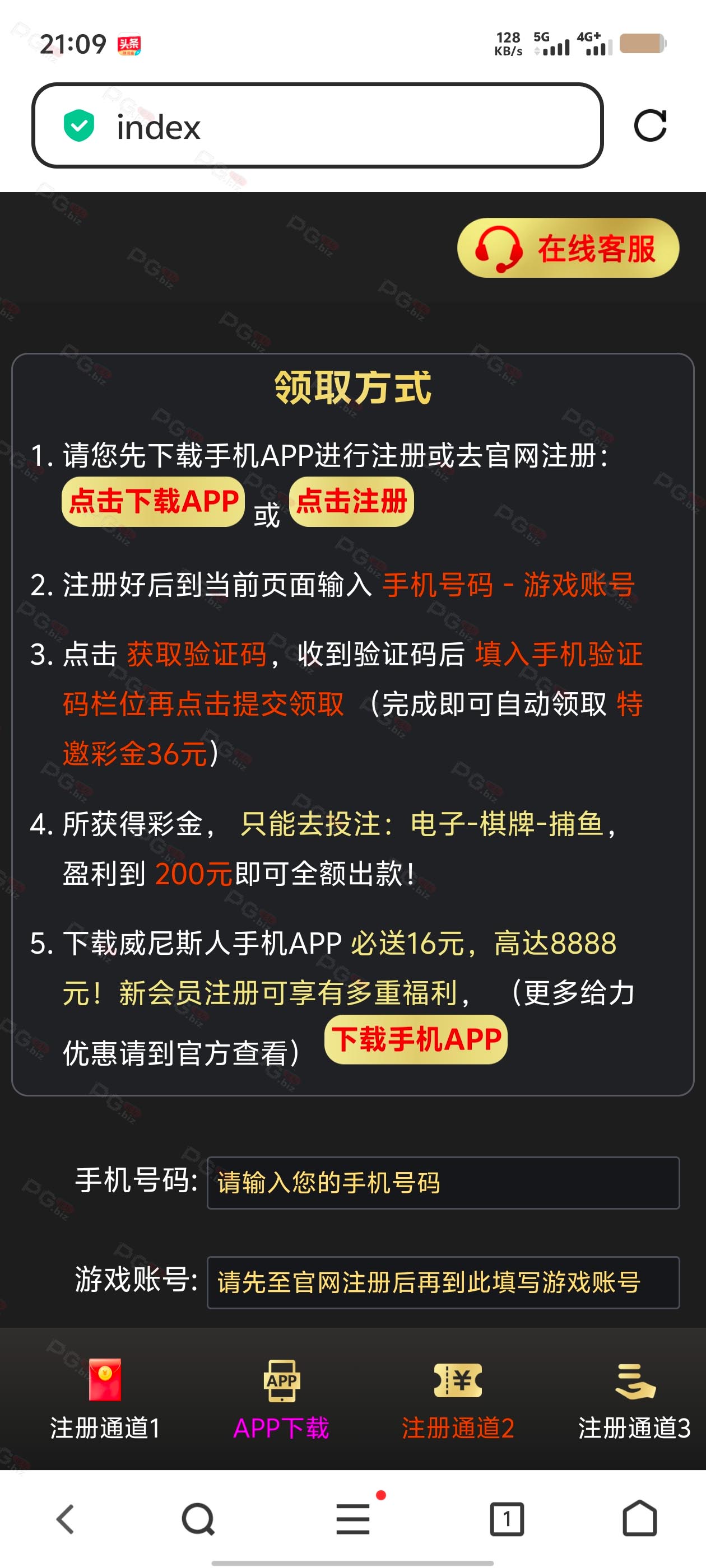Tap the 点击注册 button
This screenshot has width=706, height=1568.
pyautogui.click(x=351, y=502)
